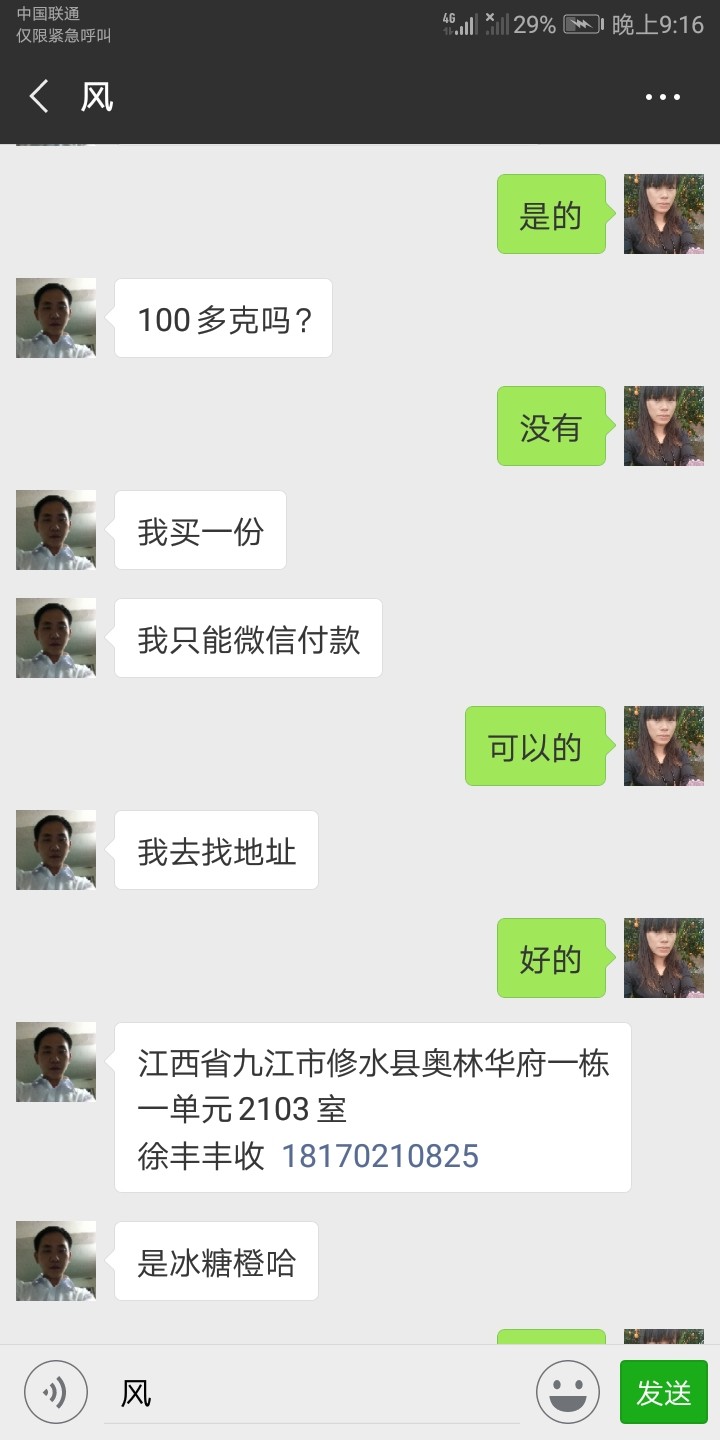Tap phone number 18170210825 link
The height and width of the screenshot is (1440, 720).
380,1156
